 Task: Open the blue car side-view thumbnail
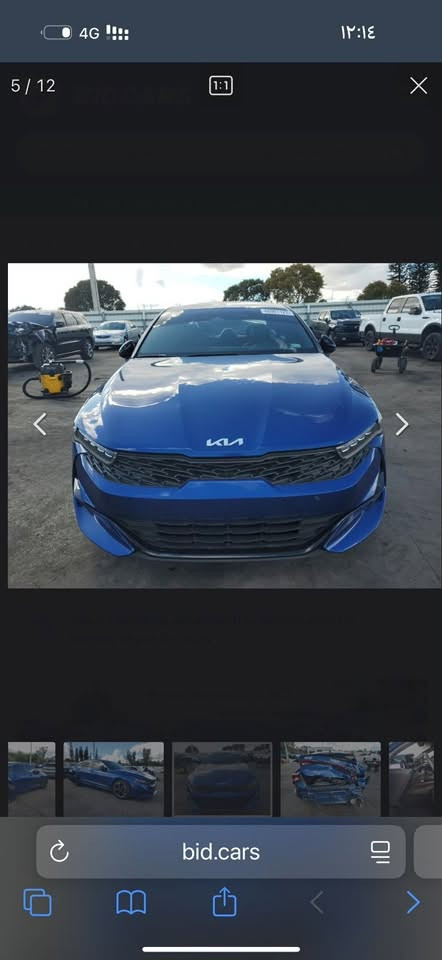click(113, 779)
